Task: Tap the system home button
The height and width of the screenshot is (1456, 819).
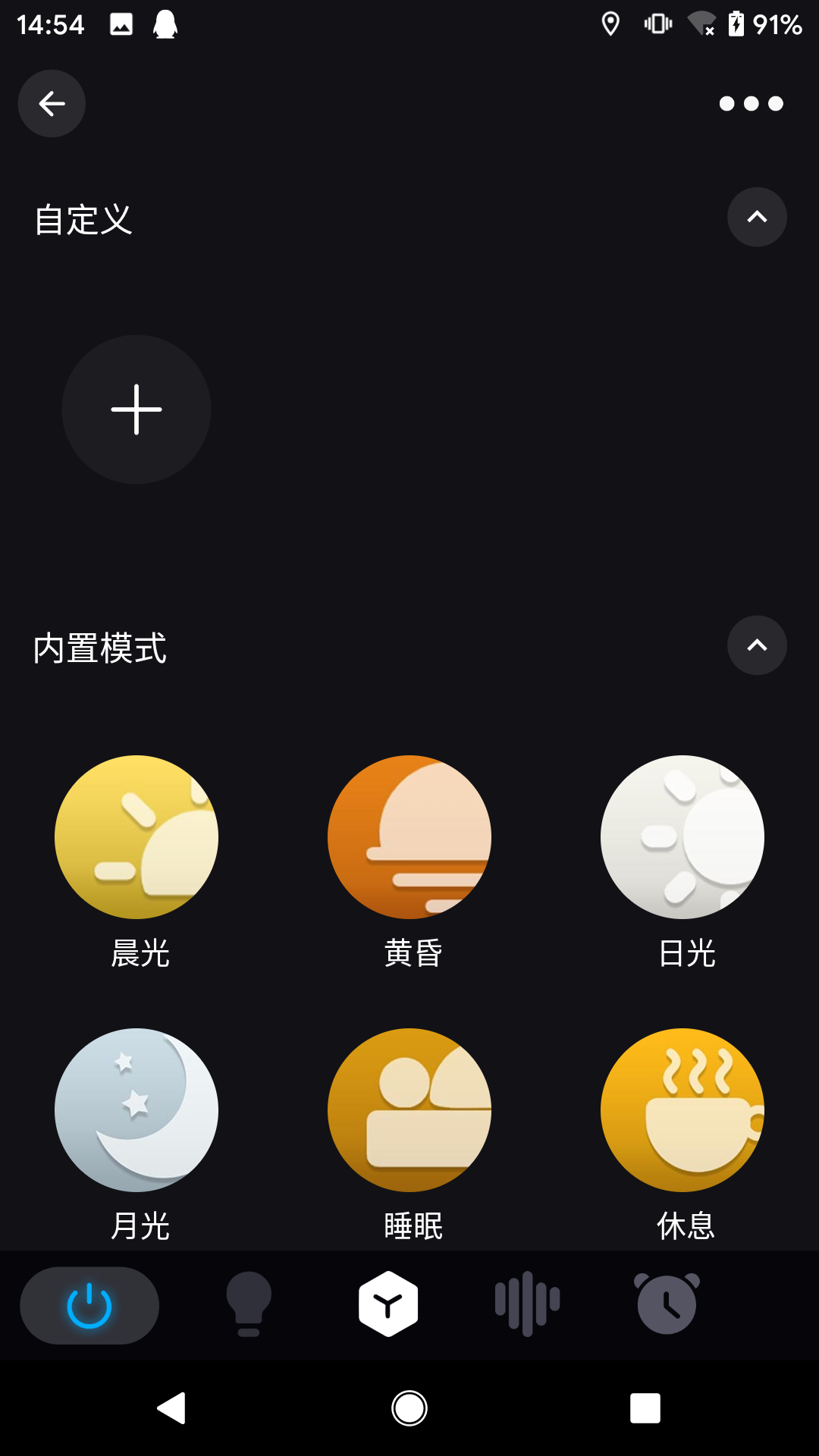Action: point(409,1408)
